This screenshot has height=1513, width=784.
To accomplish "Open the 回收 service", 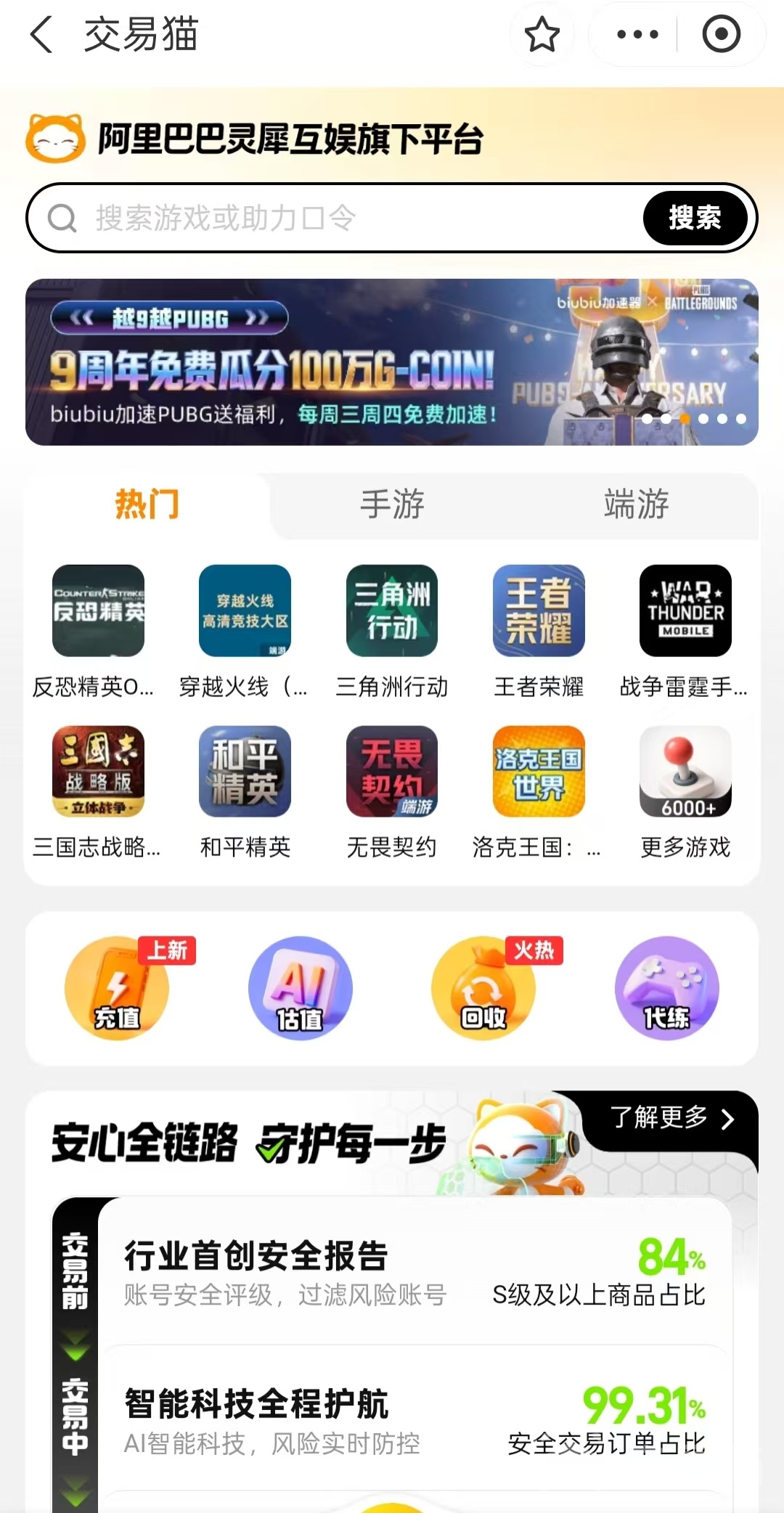I will click(x=483, y=988).
